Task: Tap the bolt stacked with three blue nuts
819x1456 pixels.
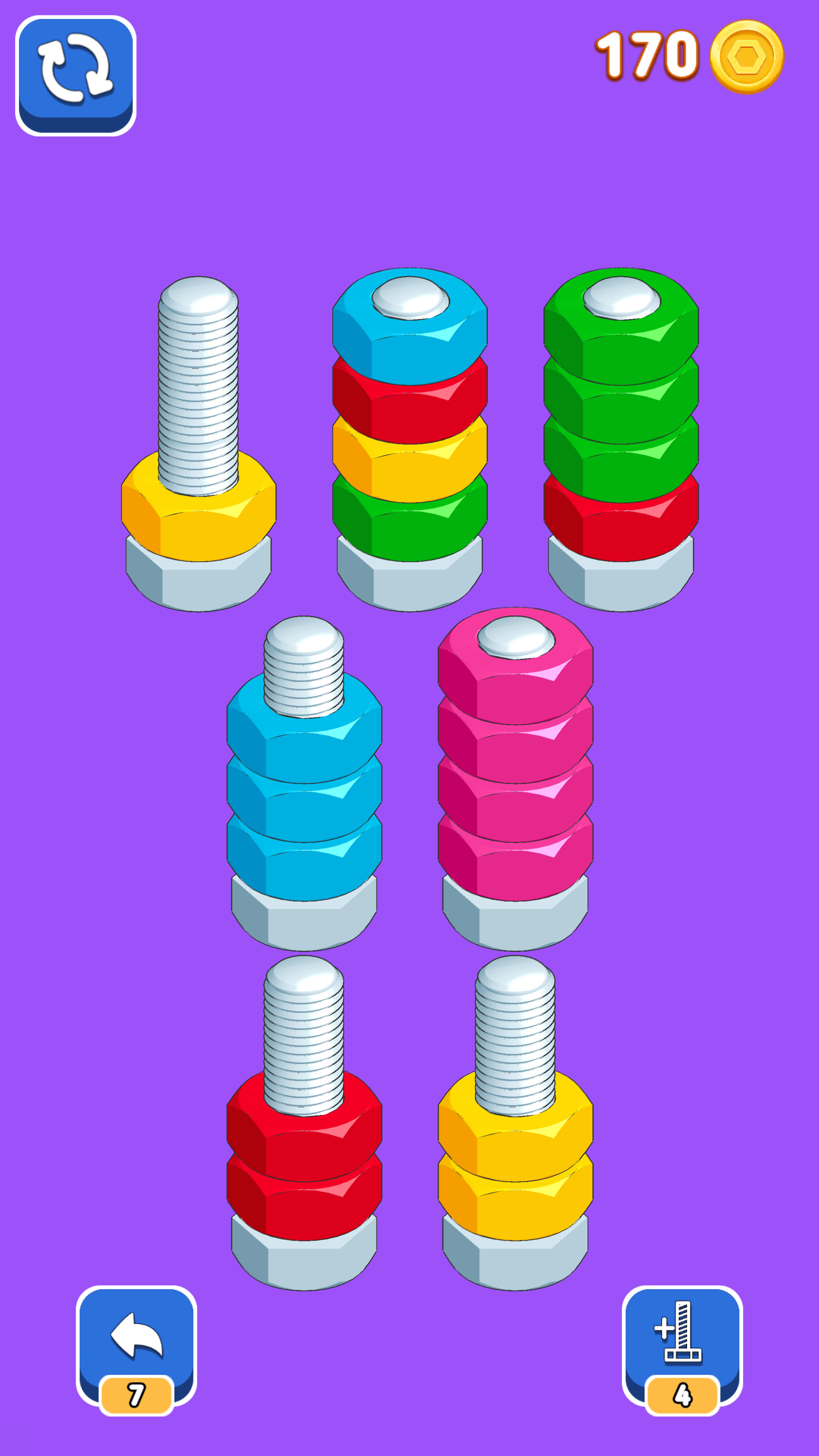Action: point(304,783)
